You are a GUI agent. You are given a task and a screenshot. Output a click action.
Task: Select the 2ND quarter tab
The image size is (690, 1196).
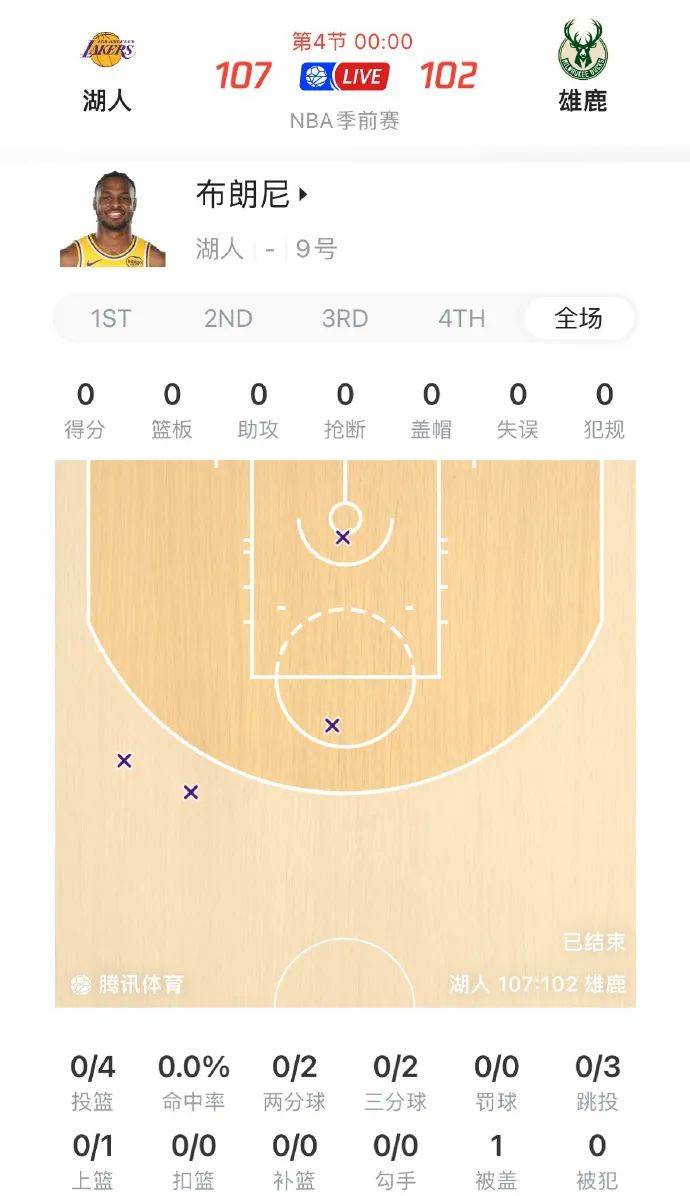pyautogui.click(x=228, y=318)
